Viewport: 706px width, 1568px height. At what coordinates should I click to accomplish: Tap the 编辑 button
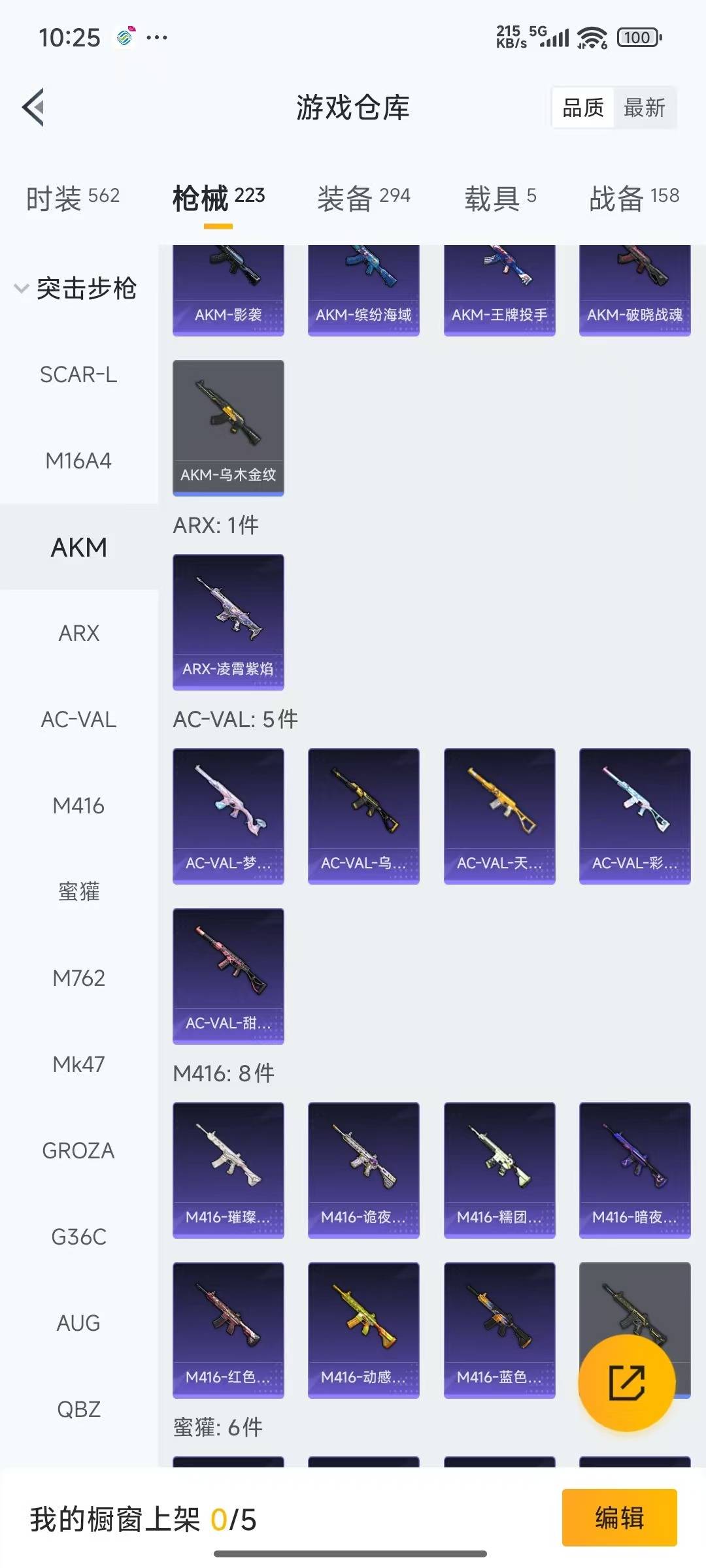(619, 1517)
